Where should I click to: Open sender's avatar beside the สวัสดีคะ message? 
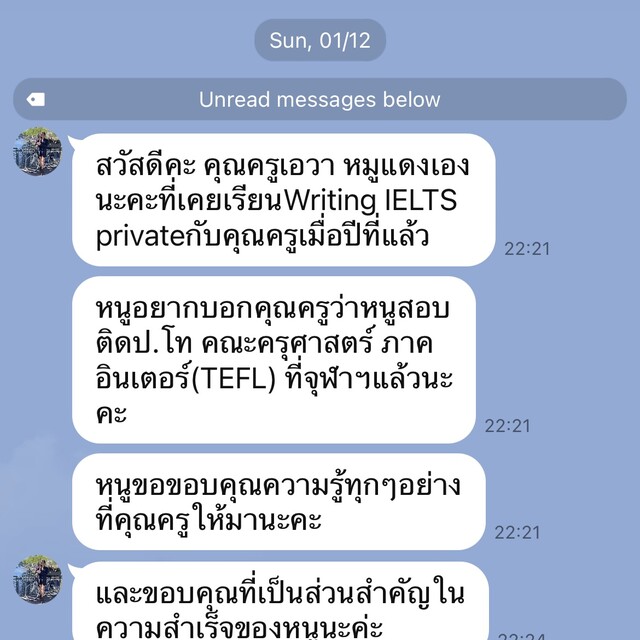coord(38,152)
